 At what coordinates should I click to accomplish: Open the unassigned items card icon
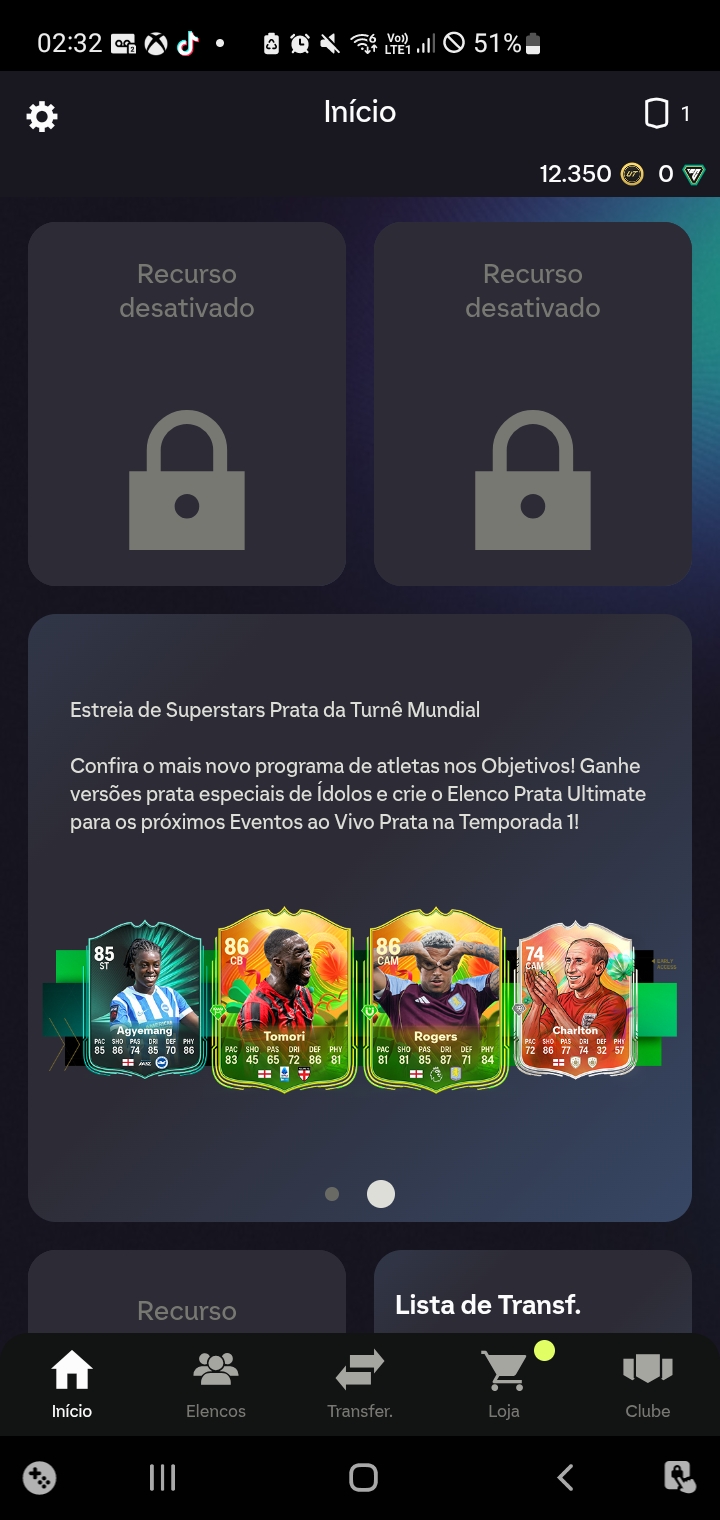tap(656, 114)
